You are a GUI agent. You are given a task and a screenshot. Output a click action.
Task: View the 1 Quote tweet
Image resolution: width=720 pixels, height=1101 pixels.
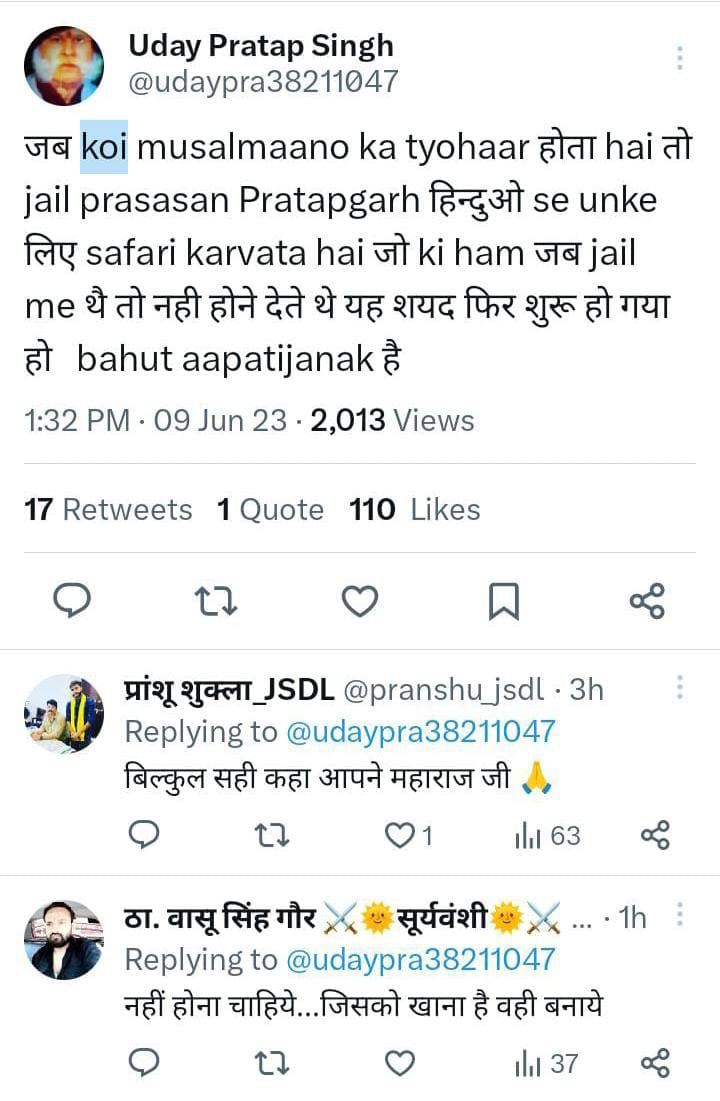[x=270, y=509]
